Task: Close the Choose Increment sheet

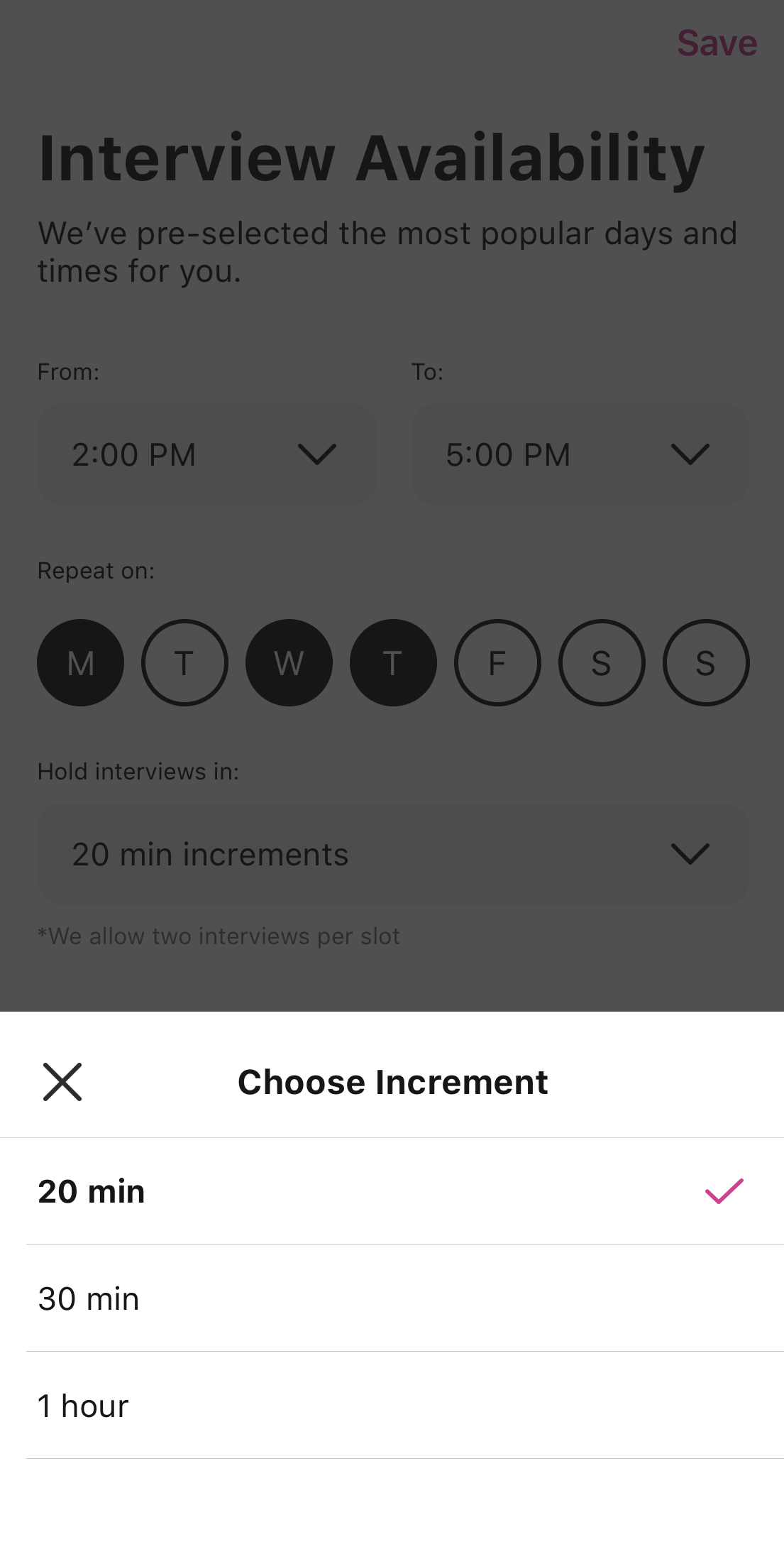Action: click(x=62, y=1082)
